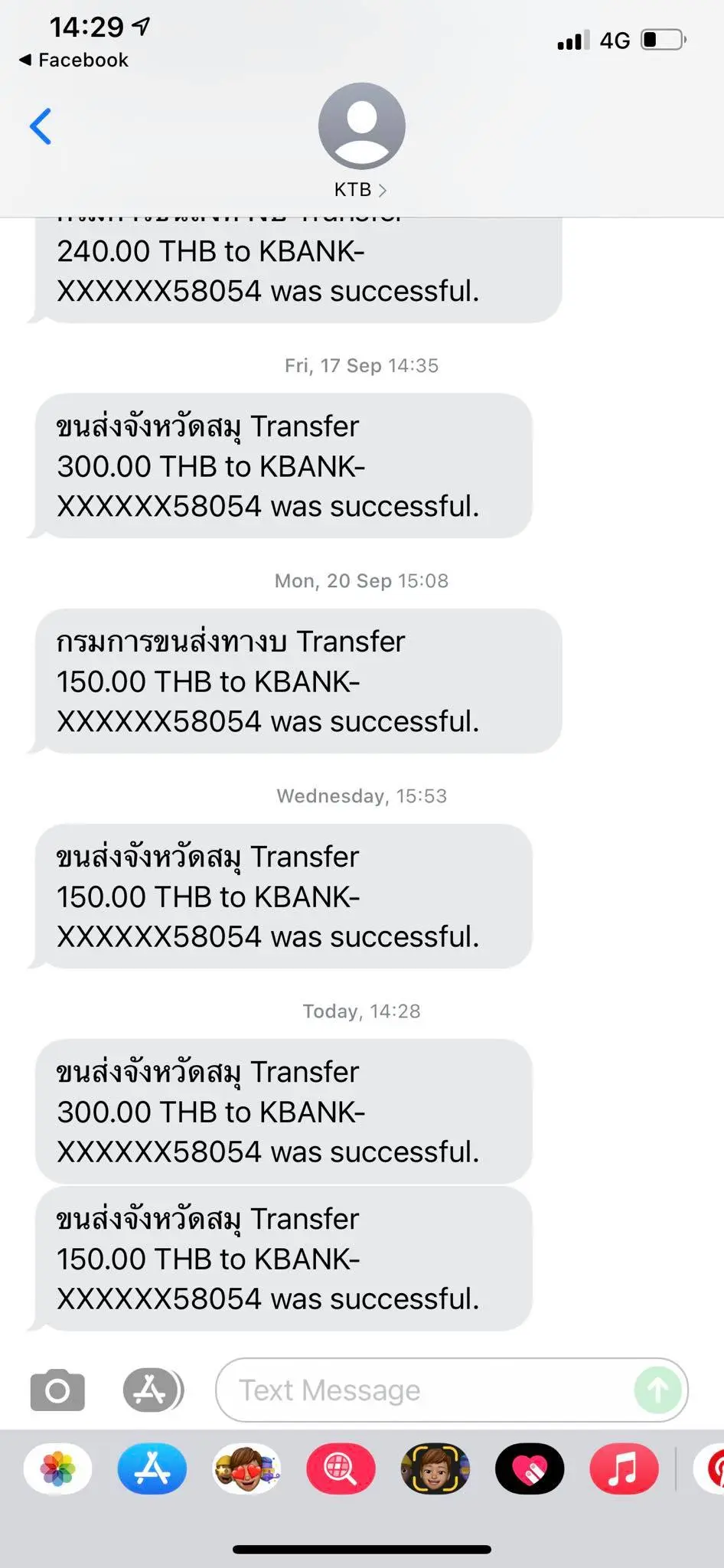Screen dimensions: 724x1568
Task: Go back to the messages list
Action: [41, 126]
